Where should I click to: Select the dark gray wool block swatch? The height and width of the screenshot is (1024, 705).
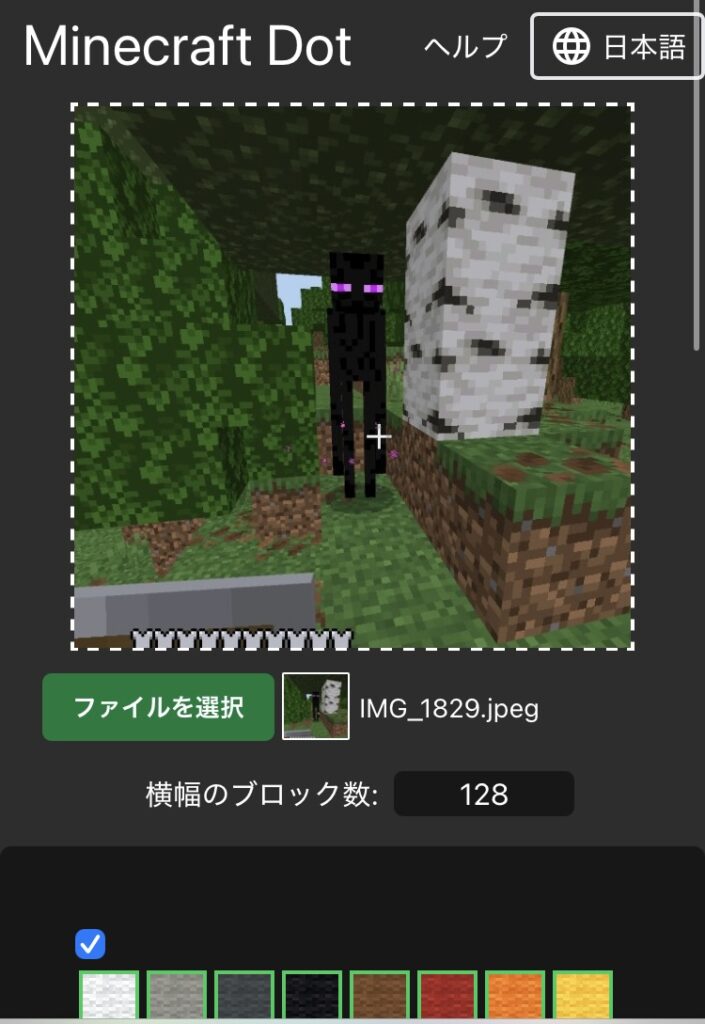tap(244, 996)
